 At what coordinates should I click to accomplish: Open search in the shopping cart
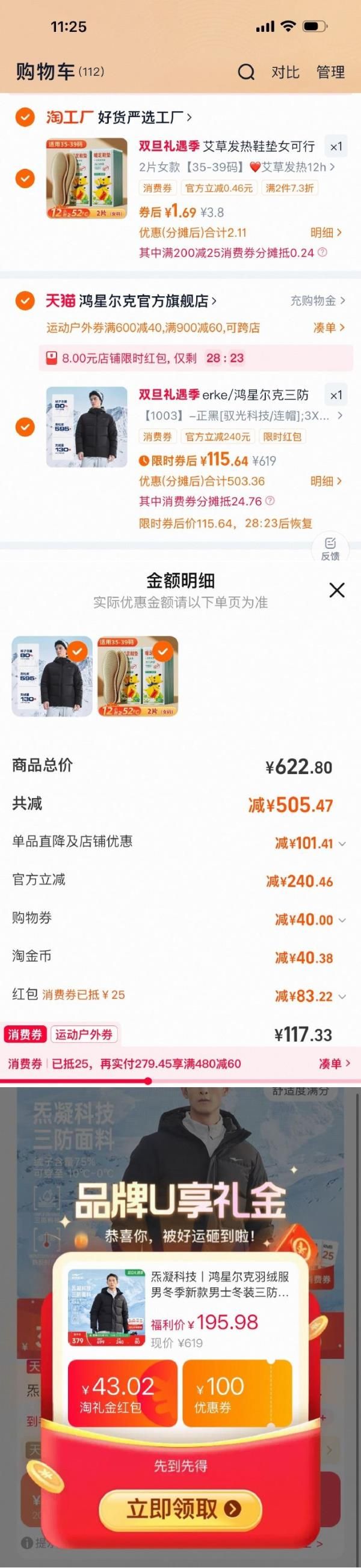point(245,73)
